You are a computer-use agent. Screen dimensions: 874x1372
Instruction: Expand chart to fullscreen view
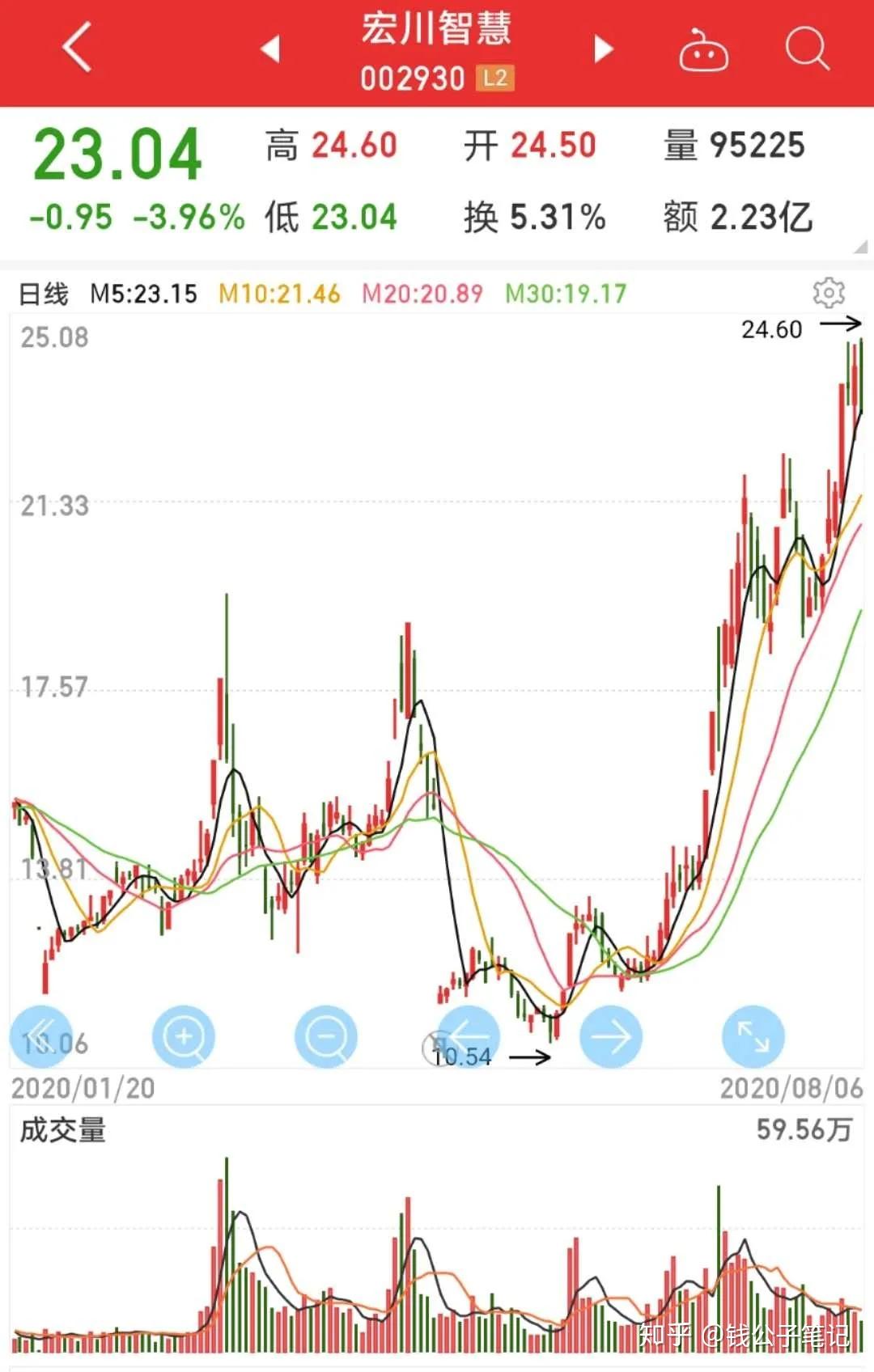(x=752, y=1036)
